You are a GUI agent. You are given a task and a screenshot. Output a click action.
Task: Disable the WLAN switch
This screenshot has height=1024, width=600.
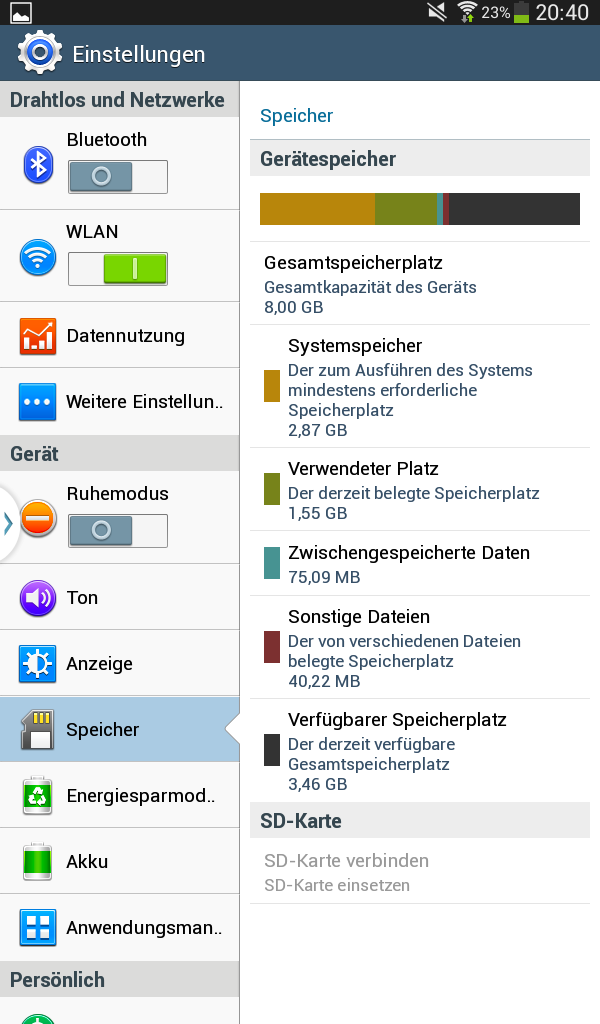(118, 269)
